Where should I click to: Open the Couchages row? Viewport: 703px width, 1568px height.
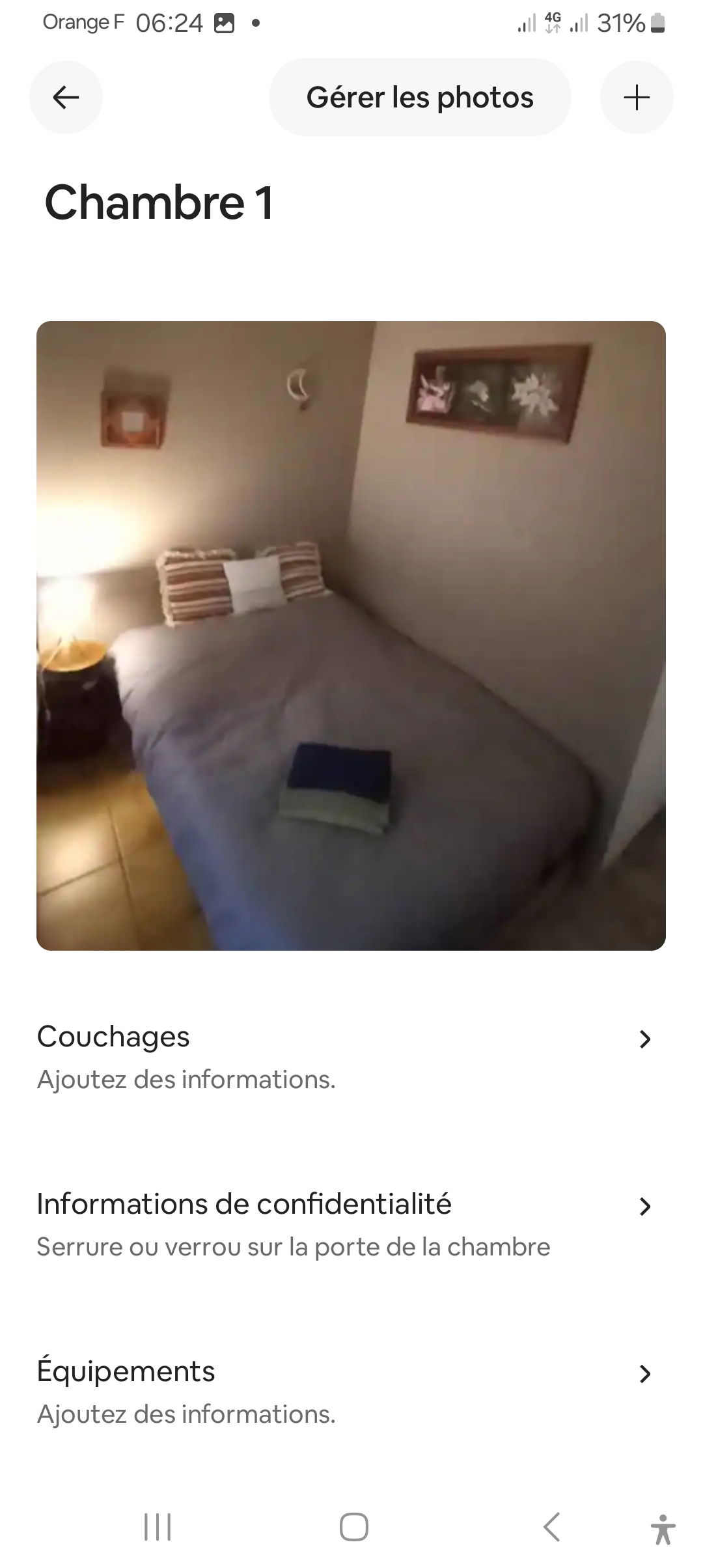114,1037
